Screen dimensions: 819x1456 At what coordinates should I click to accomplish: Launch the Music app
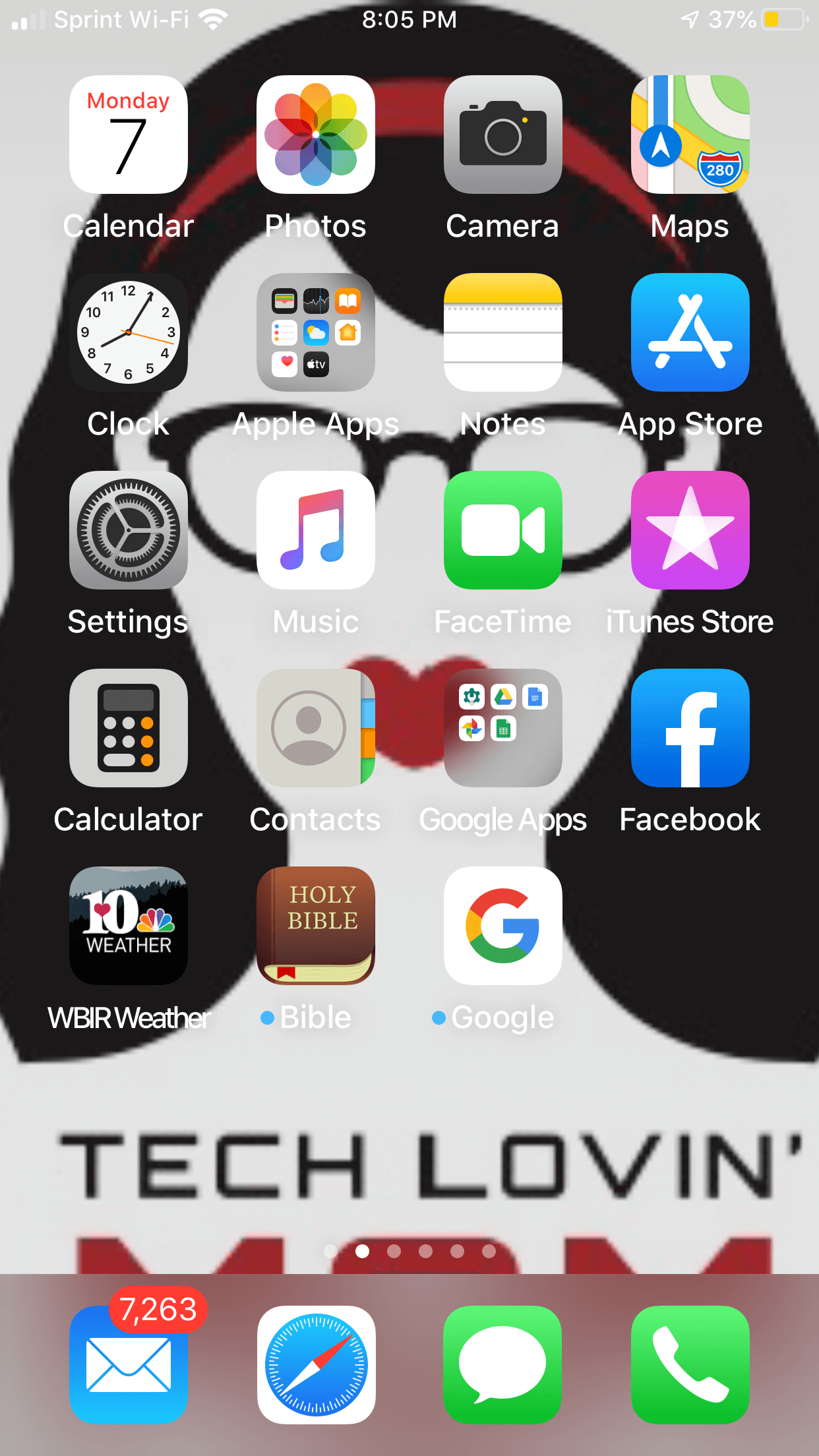coord(316,530)
